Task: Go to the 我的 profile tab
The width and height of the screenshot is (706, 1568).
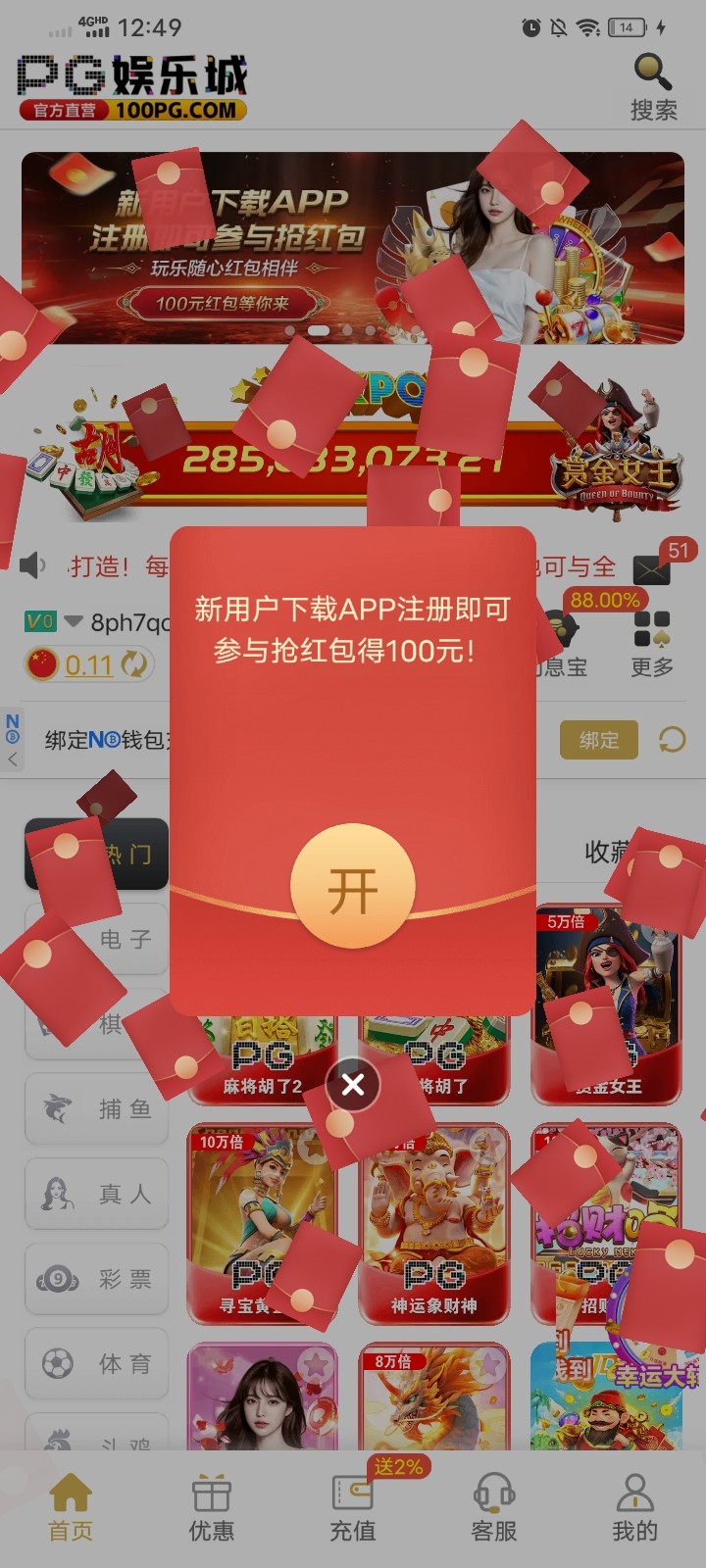Action: click(634, 1507)
